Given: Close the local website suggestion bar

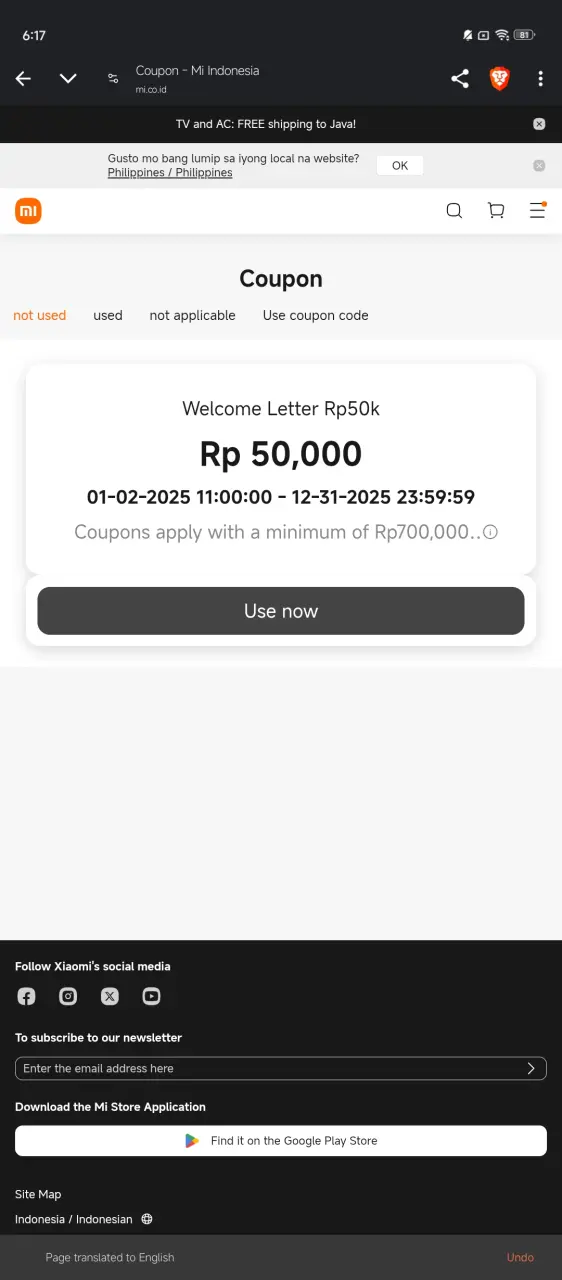Looking at the screenshot, I should [539, 165].
